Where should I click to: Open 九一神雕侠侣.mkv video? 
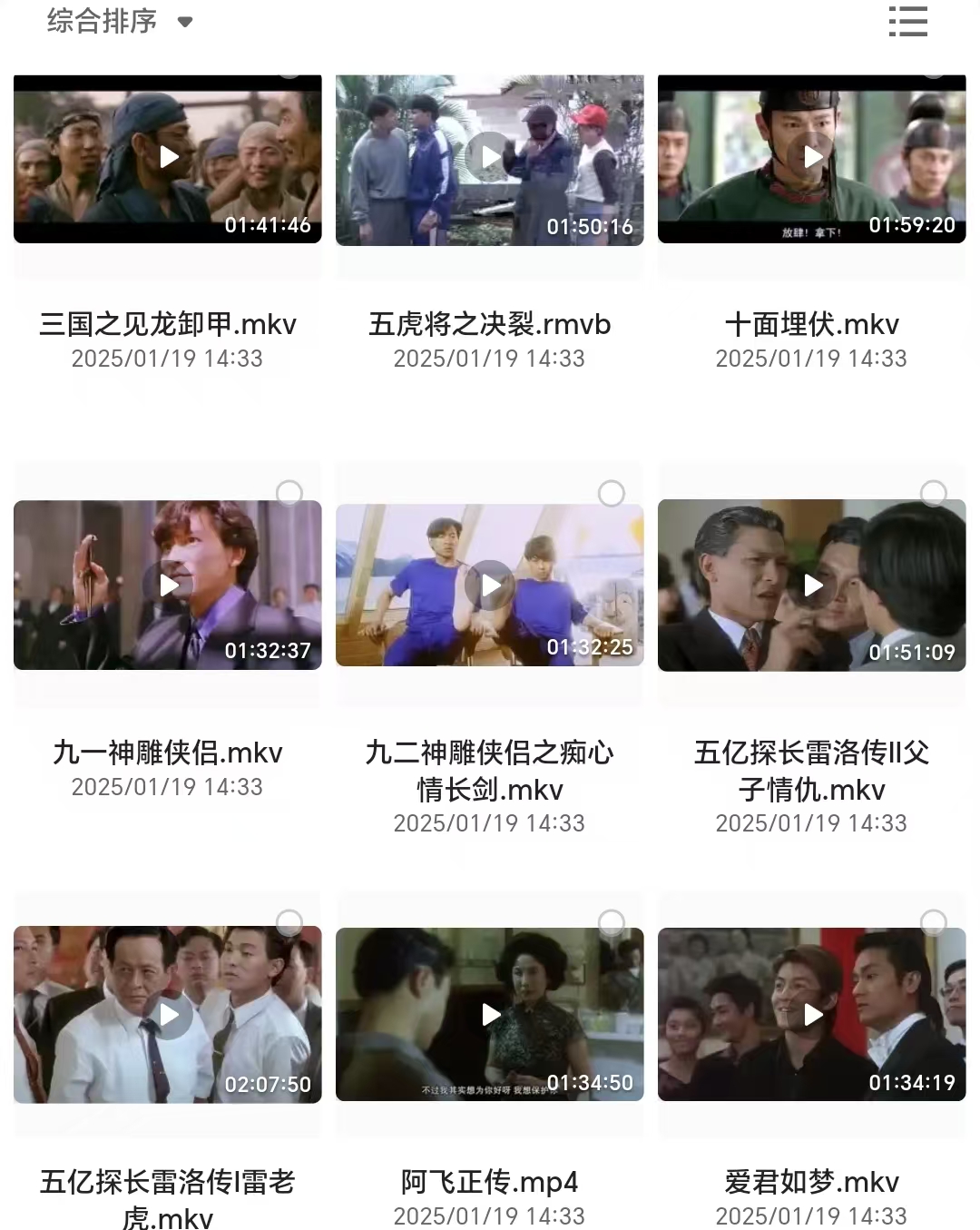[169, 585]
